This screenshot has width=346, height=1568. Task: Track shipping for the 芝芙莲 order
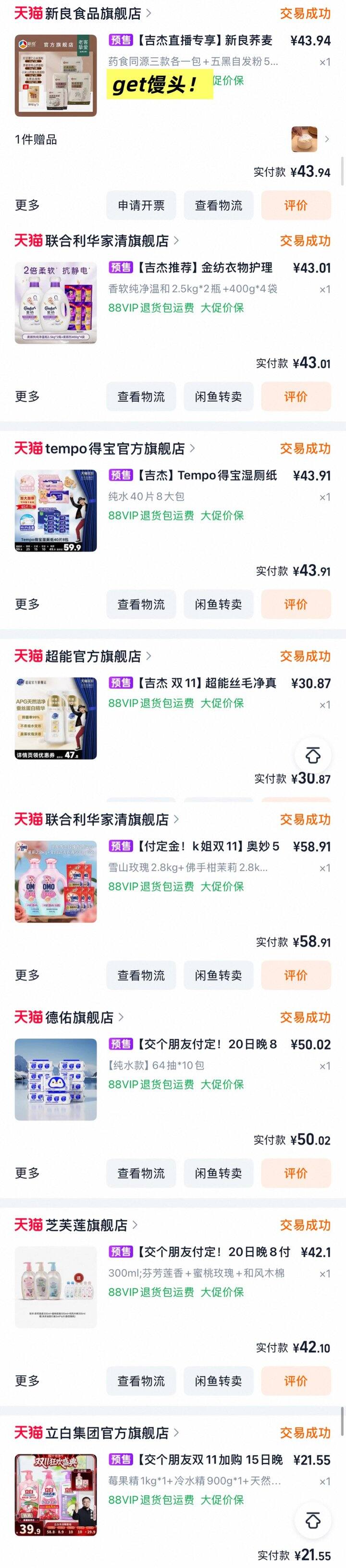coord(141,1381)
